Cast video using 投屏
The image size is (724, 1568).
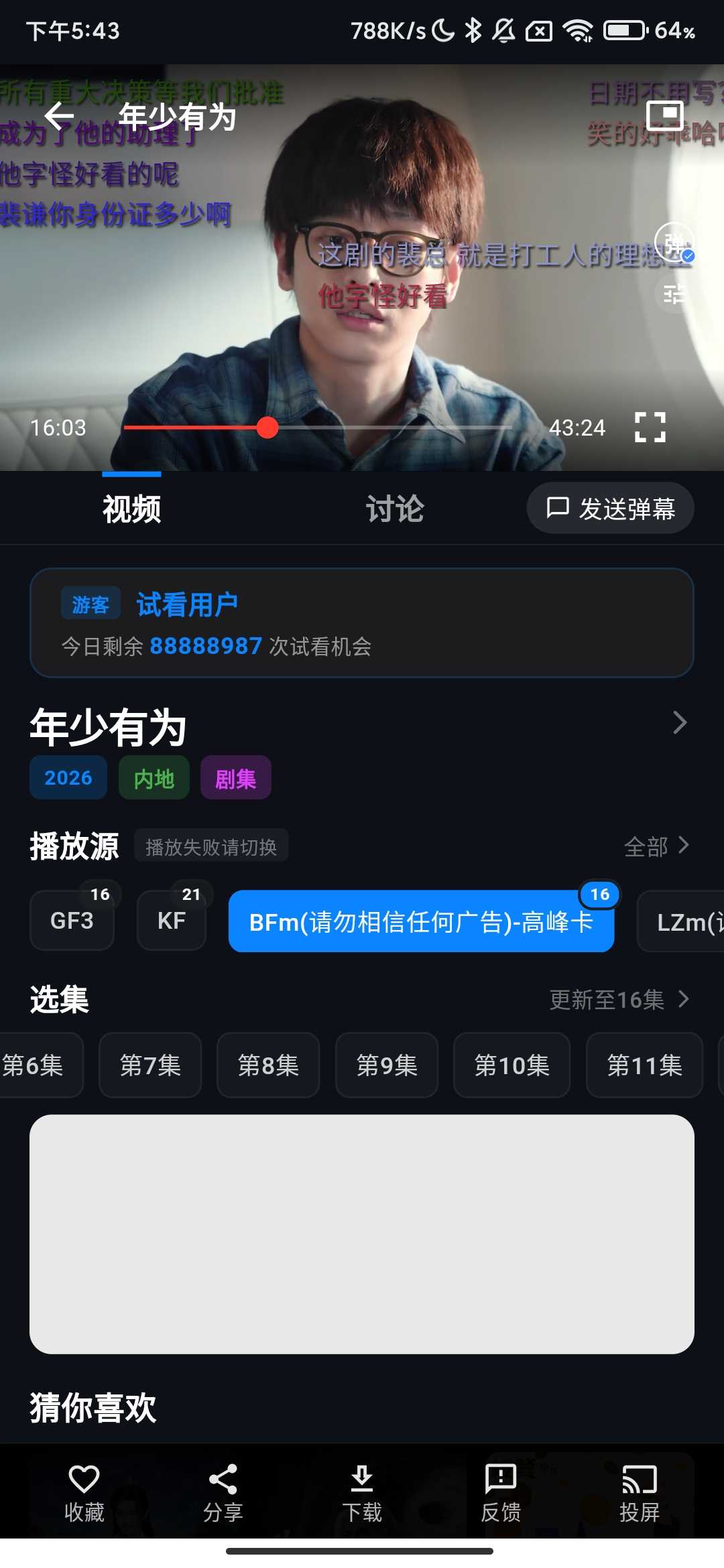pyautogui.click(x=639, y=1492)
